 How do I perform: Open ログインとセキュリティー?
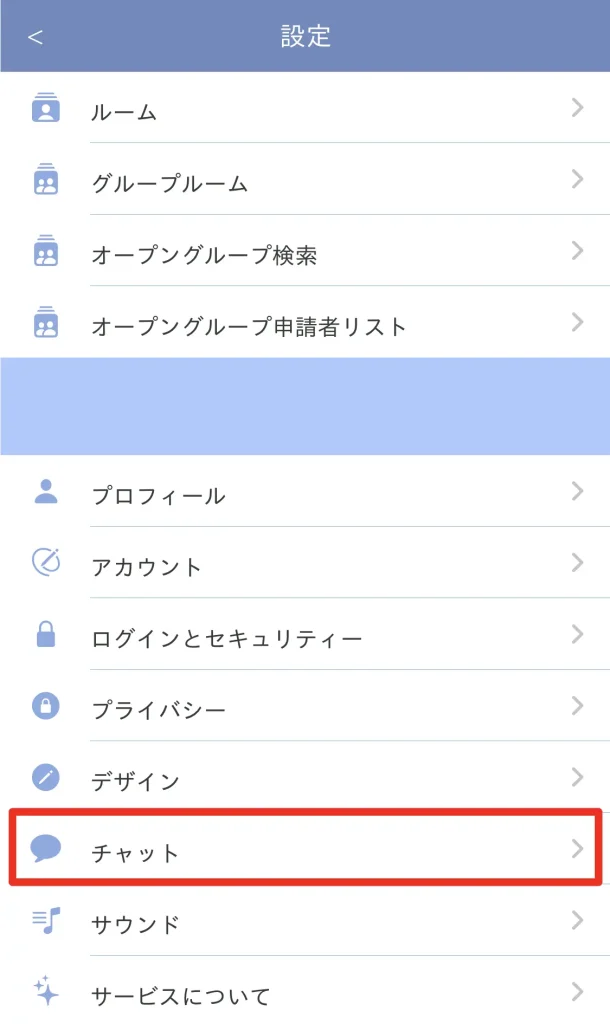305,634
